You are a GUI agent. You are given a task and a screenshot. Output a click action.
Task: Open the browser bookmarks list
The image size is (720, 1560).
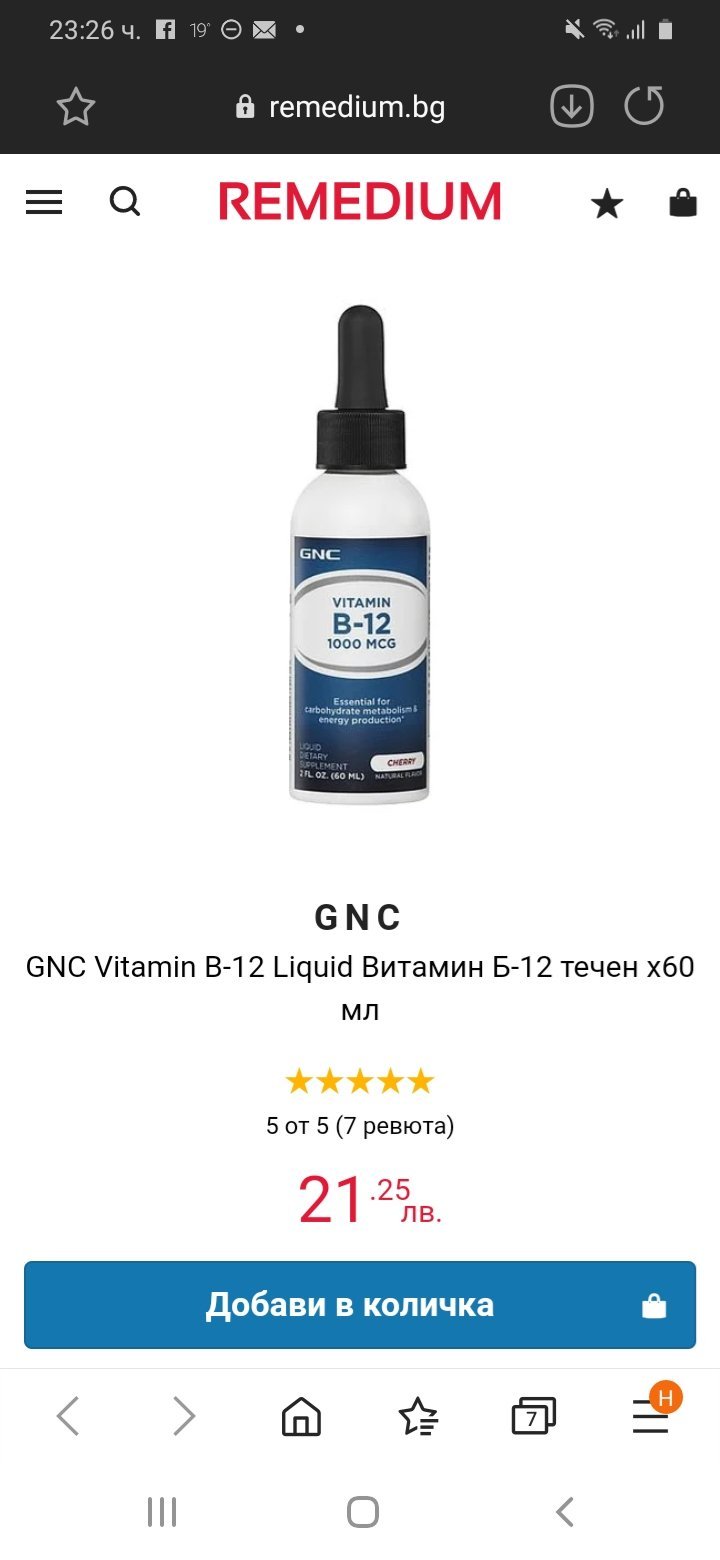click(x=418, y=1416)
